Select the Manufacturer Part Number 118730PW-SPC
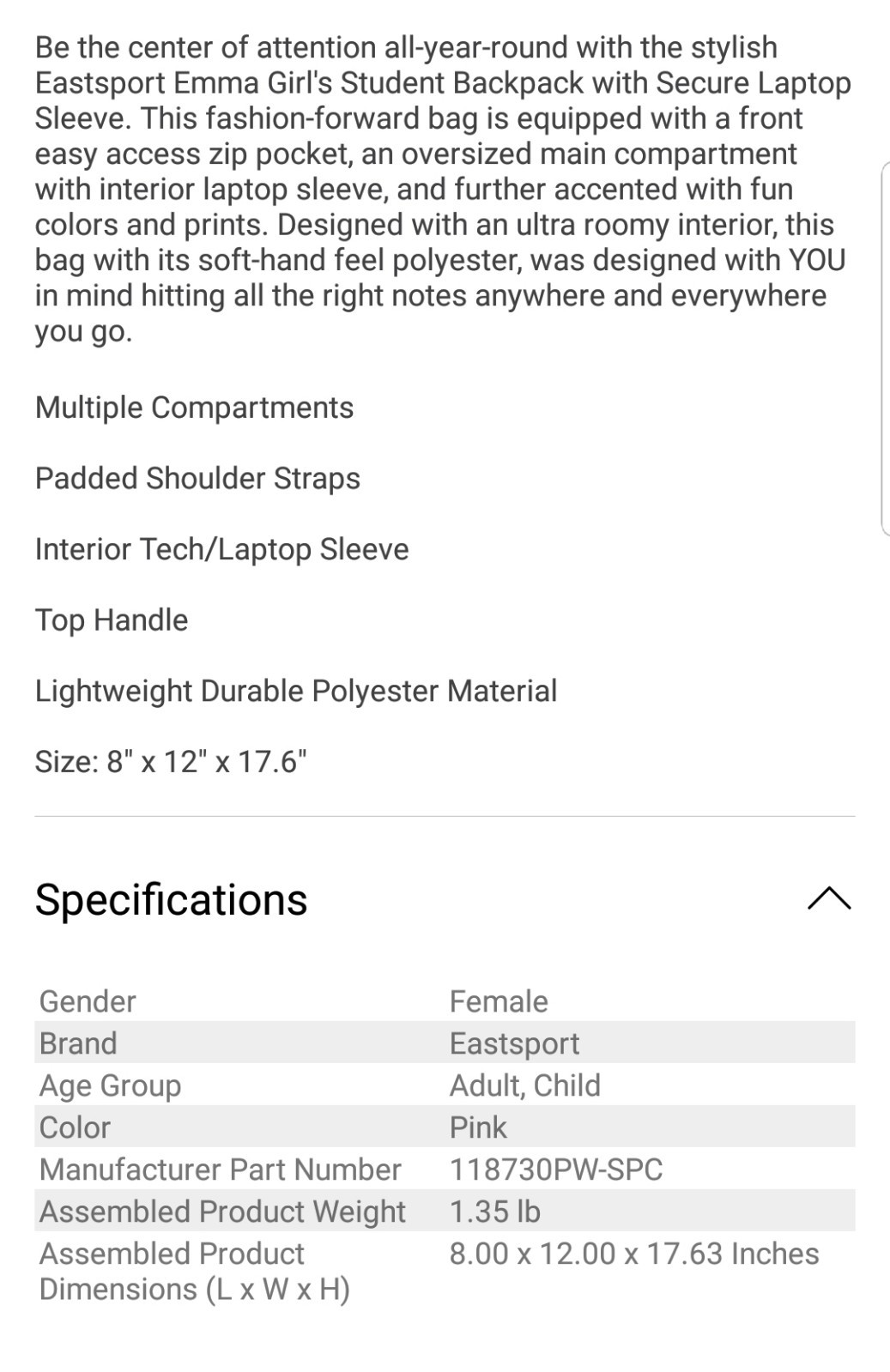This screenshot has width=890, height=1372. click(554, 1170)
